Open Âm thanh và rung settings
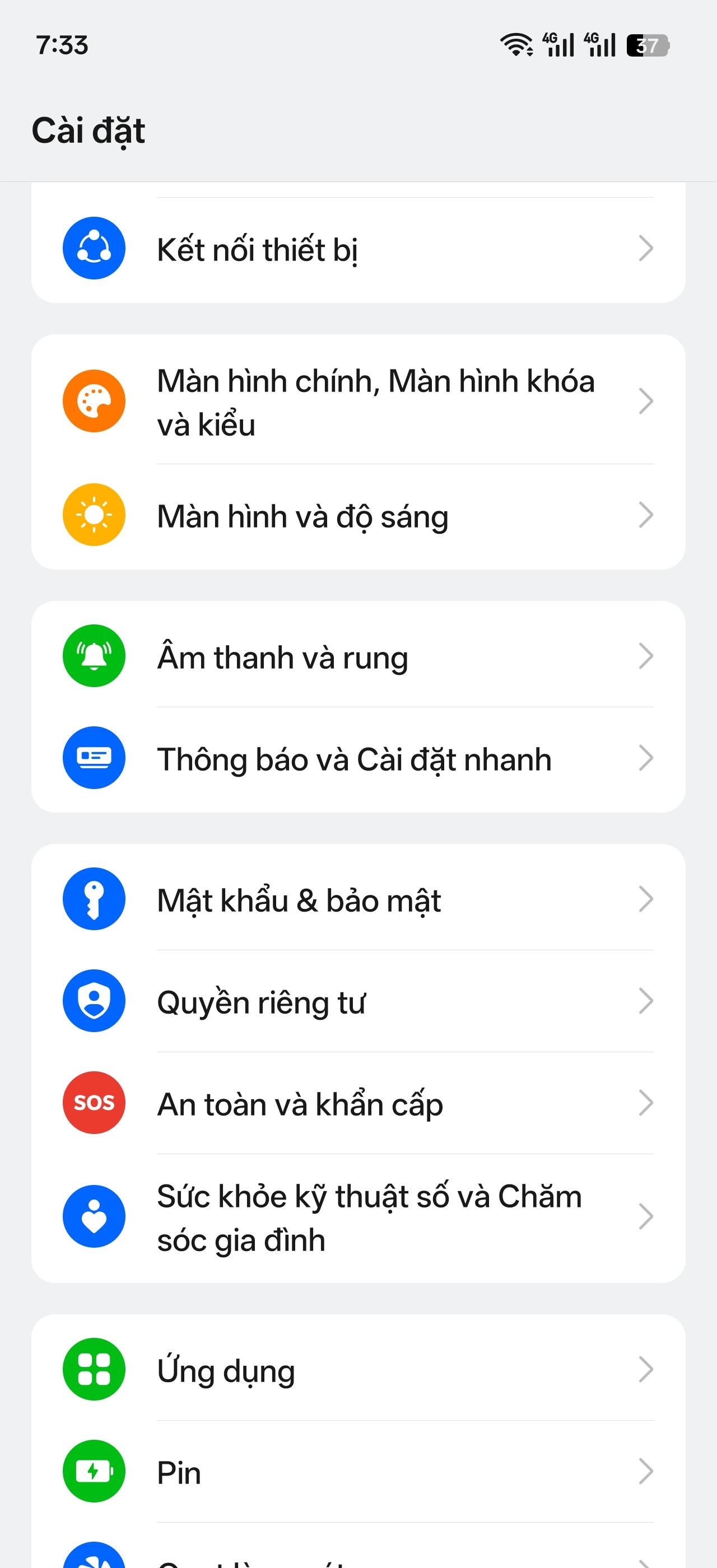Screen dimensions: 717x1568 (358, 657)
